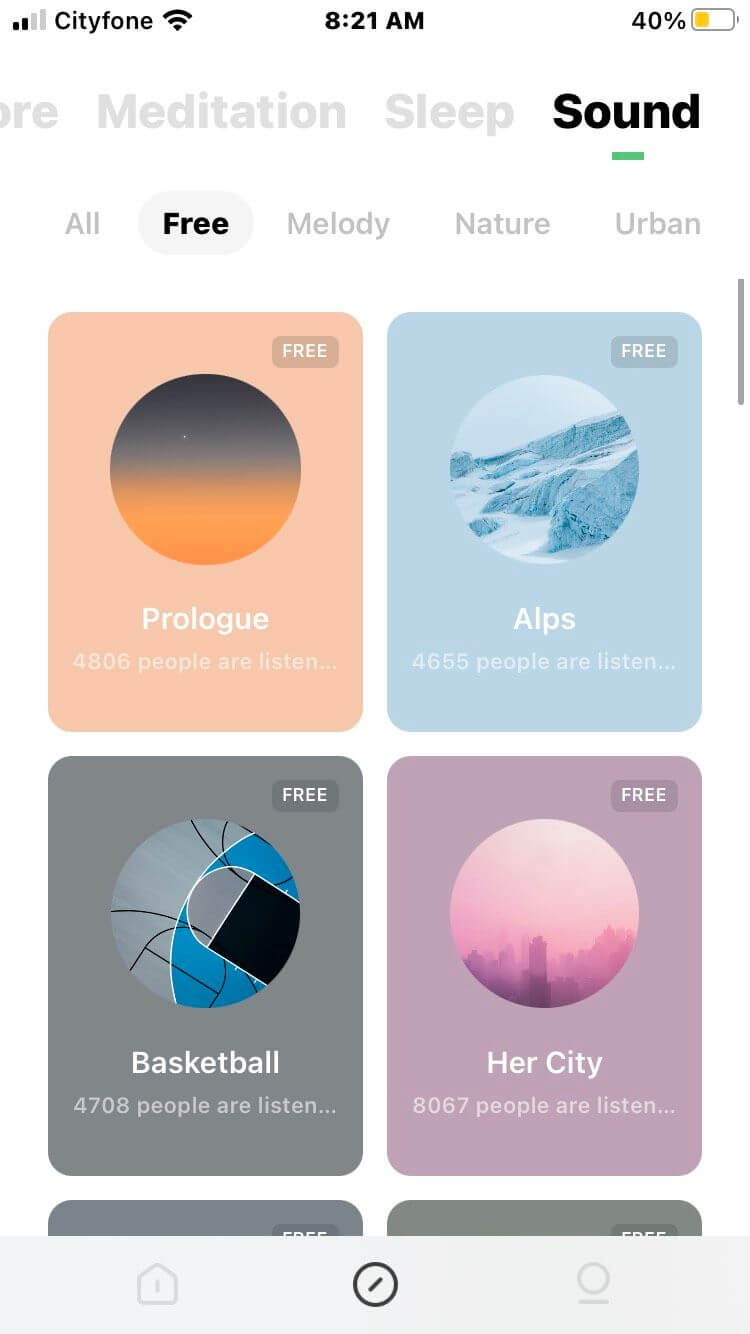Open the explore compass tab
The image size is (750, 1334).
tap(375, 1284)
